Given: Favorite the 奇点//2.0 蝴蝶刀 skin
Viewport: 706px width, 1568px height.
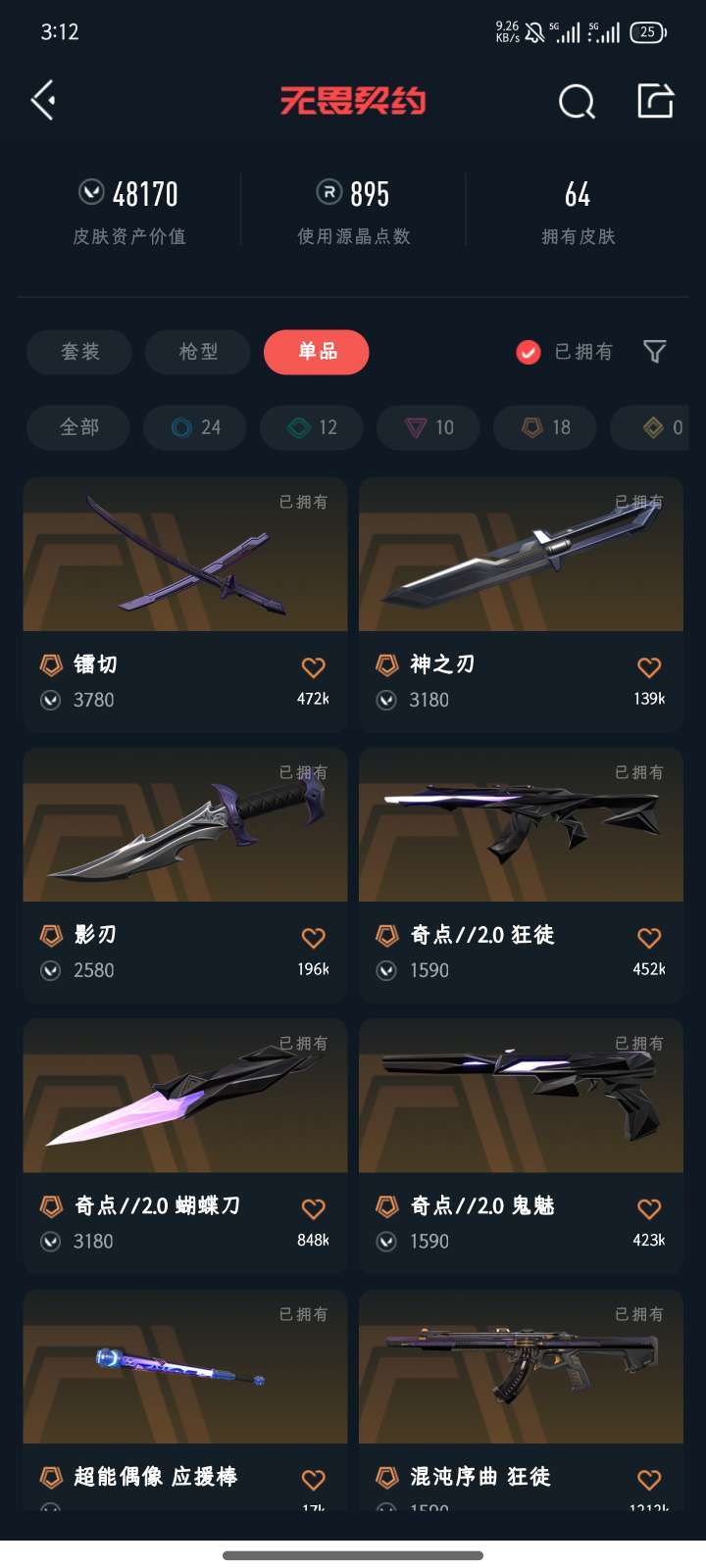Looking at the screenshot, I should [313, 1209].
